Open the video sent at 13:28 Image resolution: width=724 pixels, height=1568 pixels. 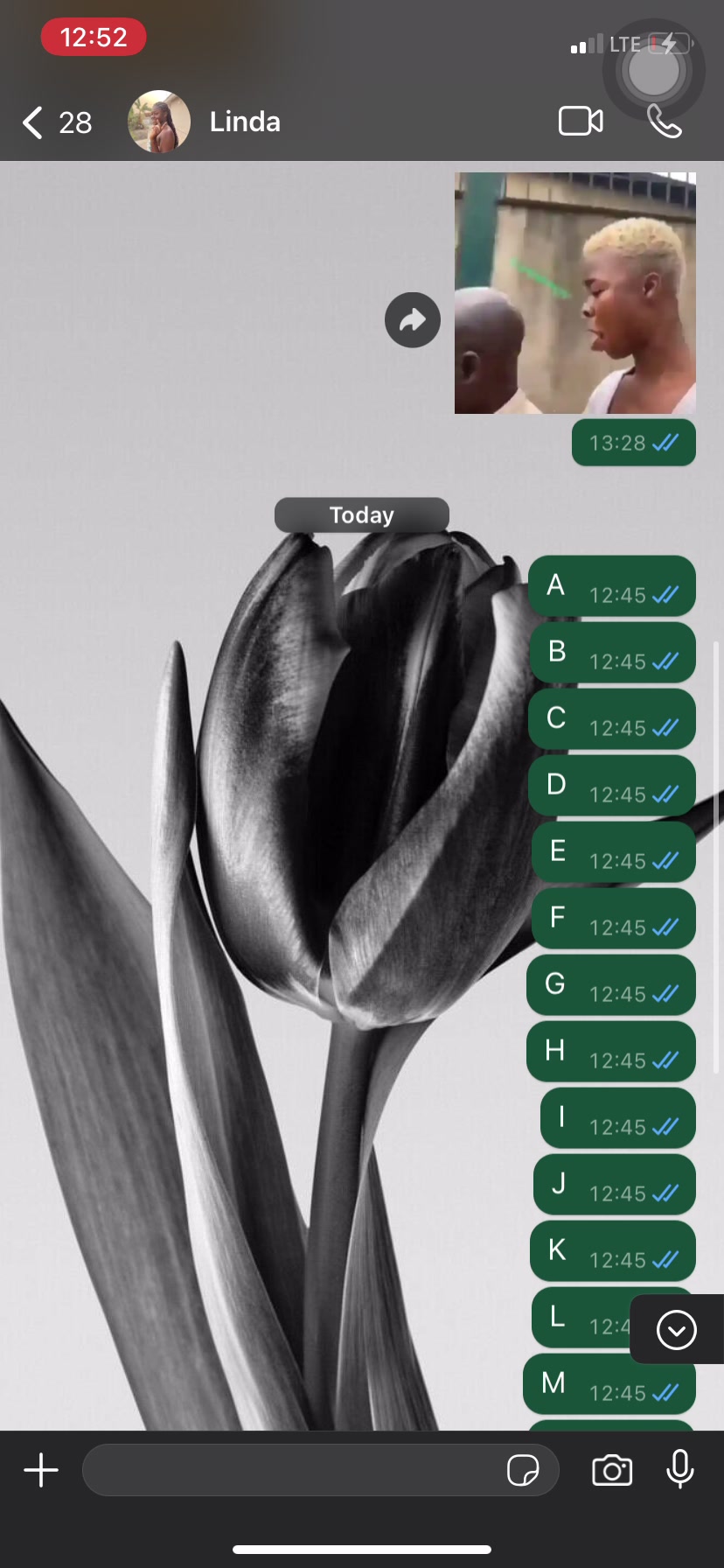[x=574, y=293]
